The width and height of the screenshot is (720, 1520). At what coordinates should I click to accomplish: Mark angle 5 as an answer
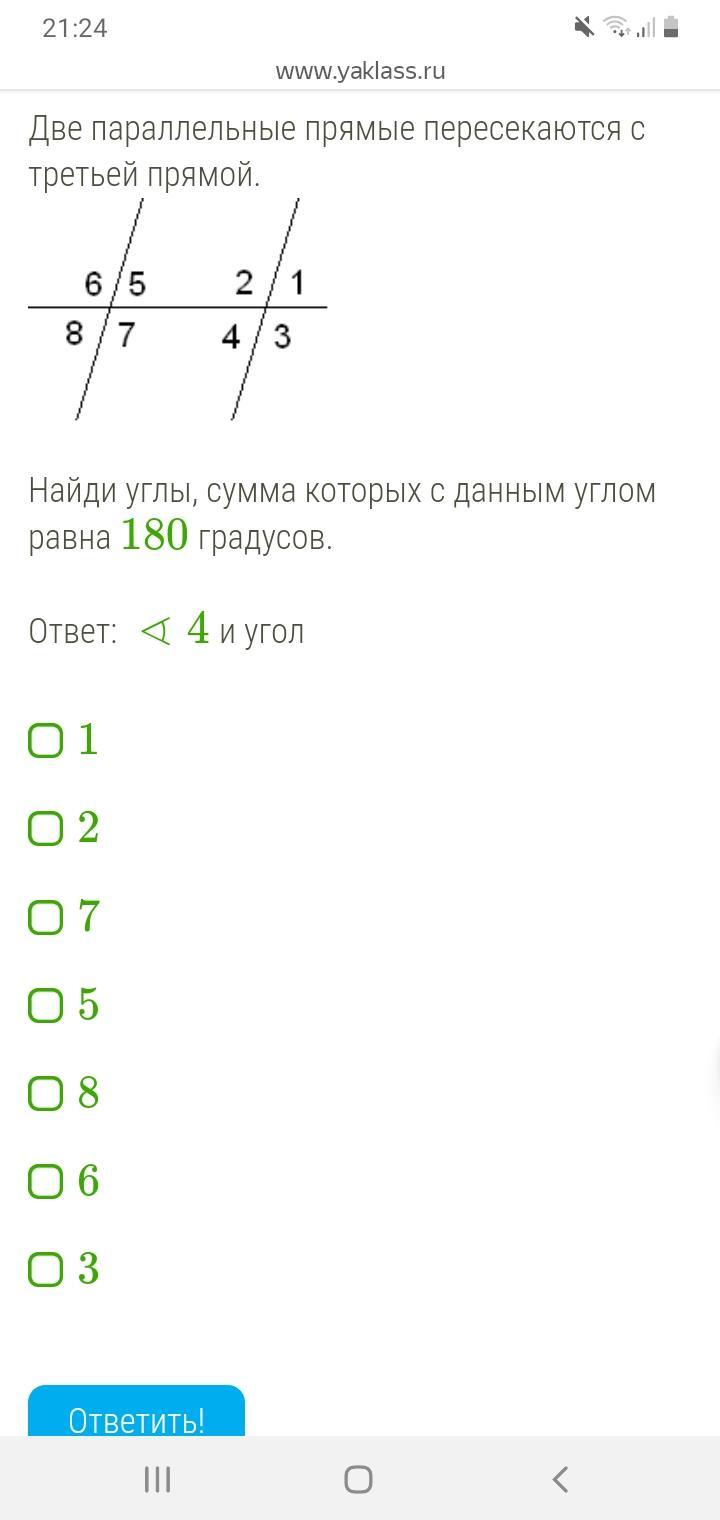[46, 1005]
